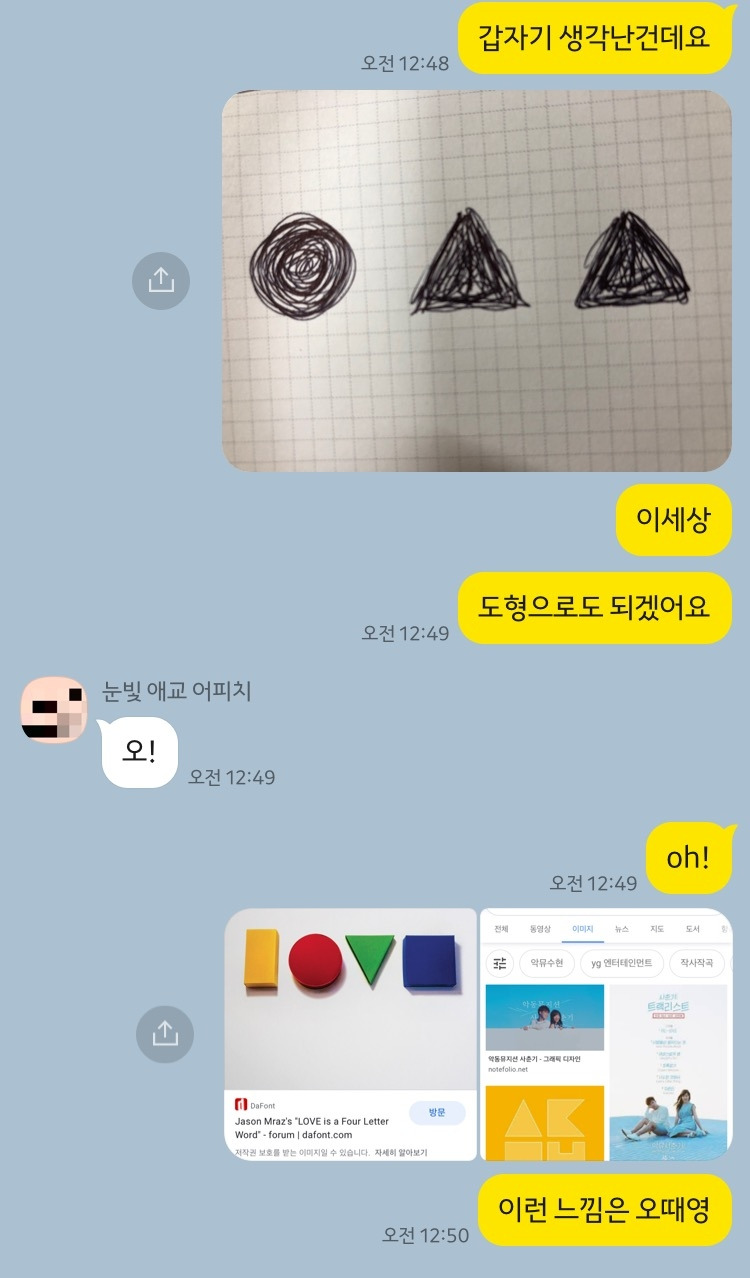Open 눈빛 애교 어피치's profile picture

coord(55,710)
